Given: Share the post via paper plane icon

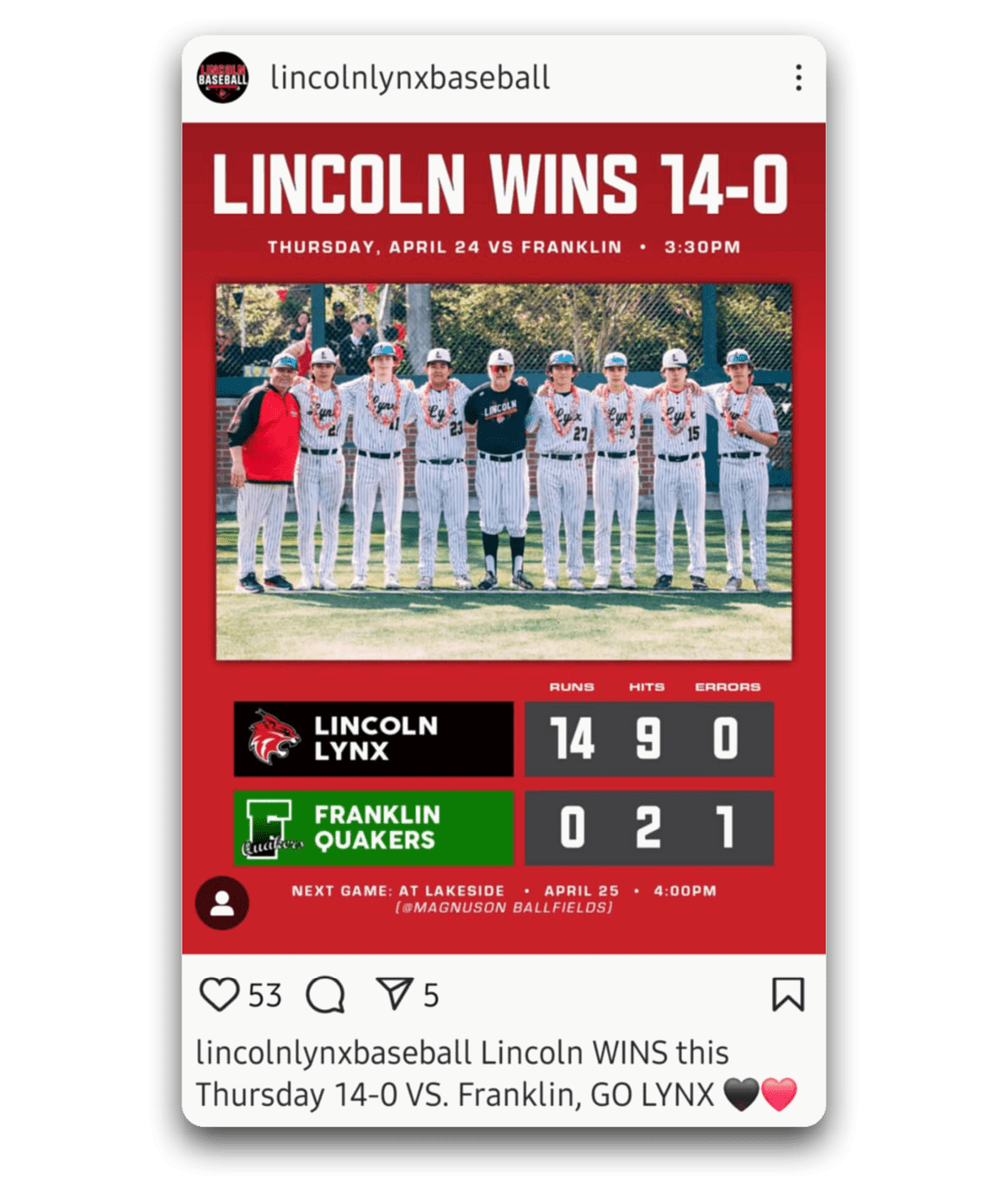Looking at the screenshot, I should 394,993.
